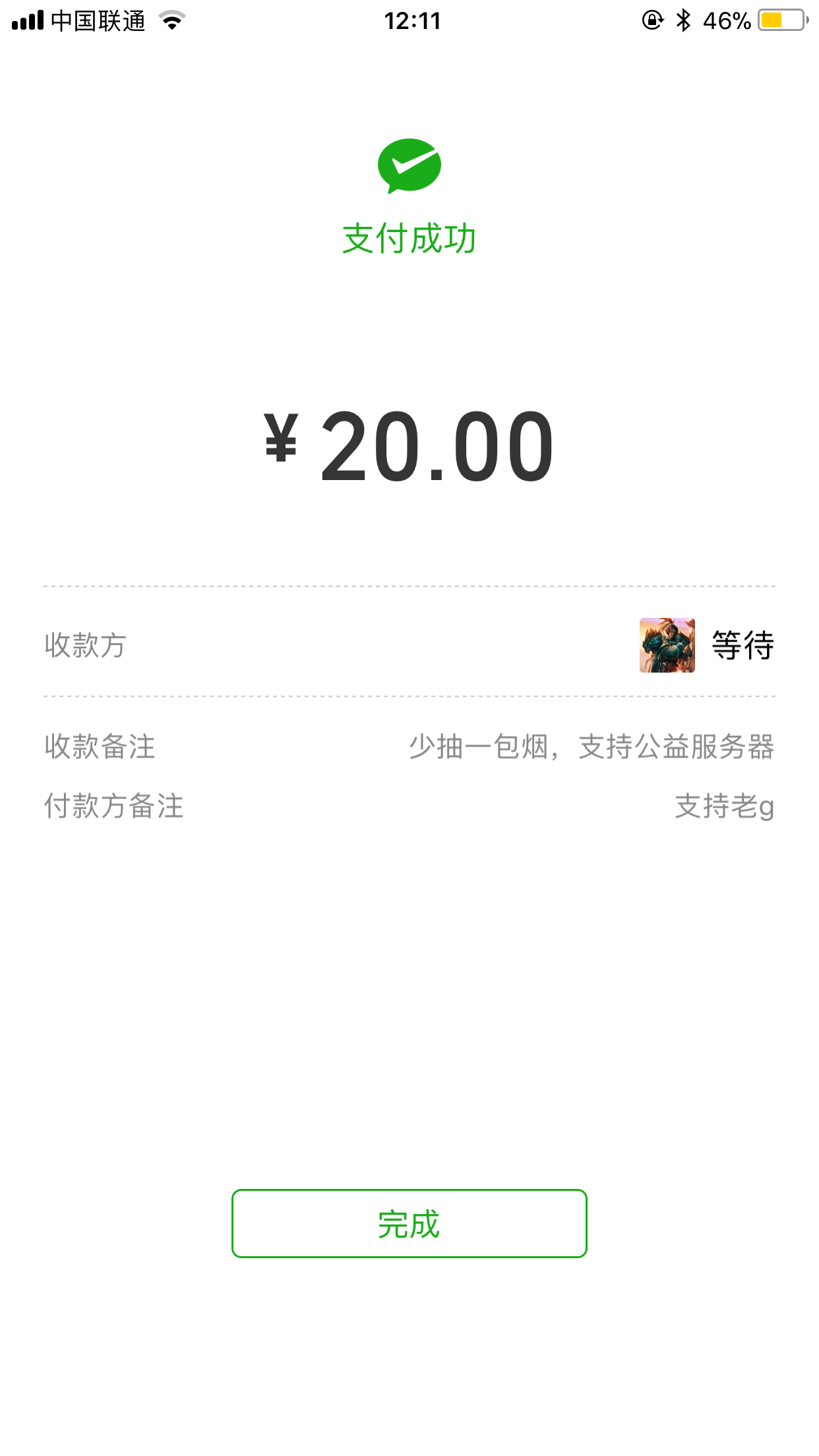The image size is (819, 1456).
Task: Tap the 完成 button to finish
Action: 409,1223
